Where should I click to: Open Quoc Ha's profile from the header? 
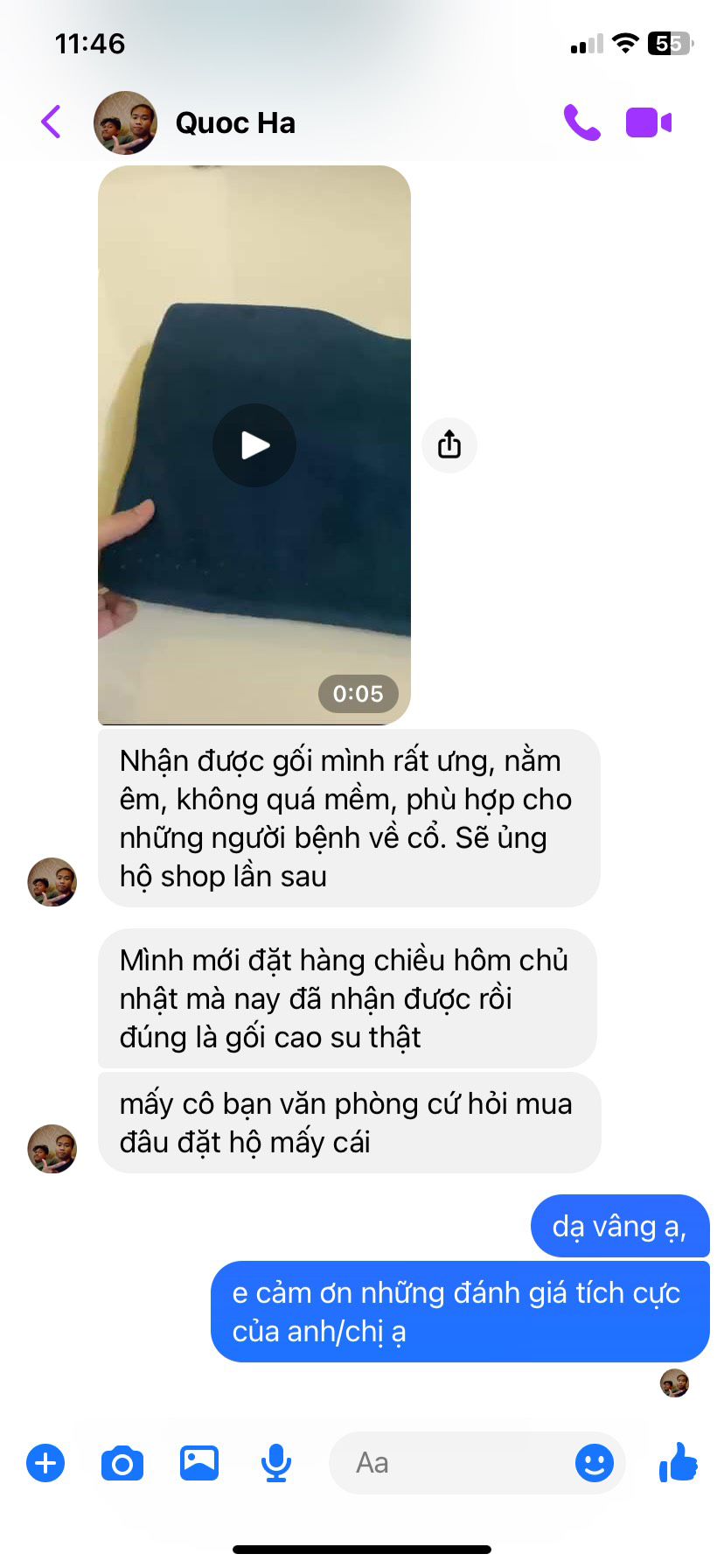coord(234,123)
